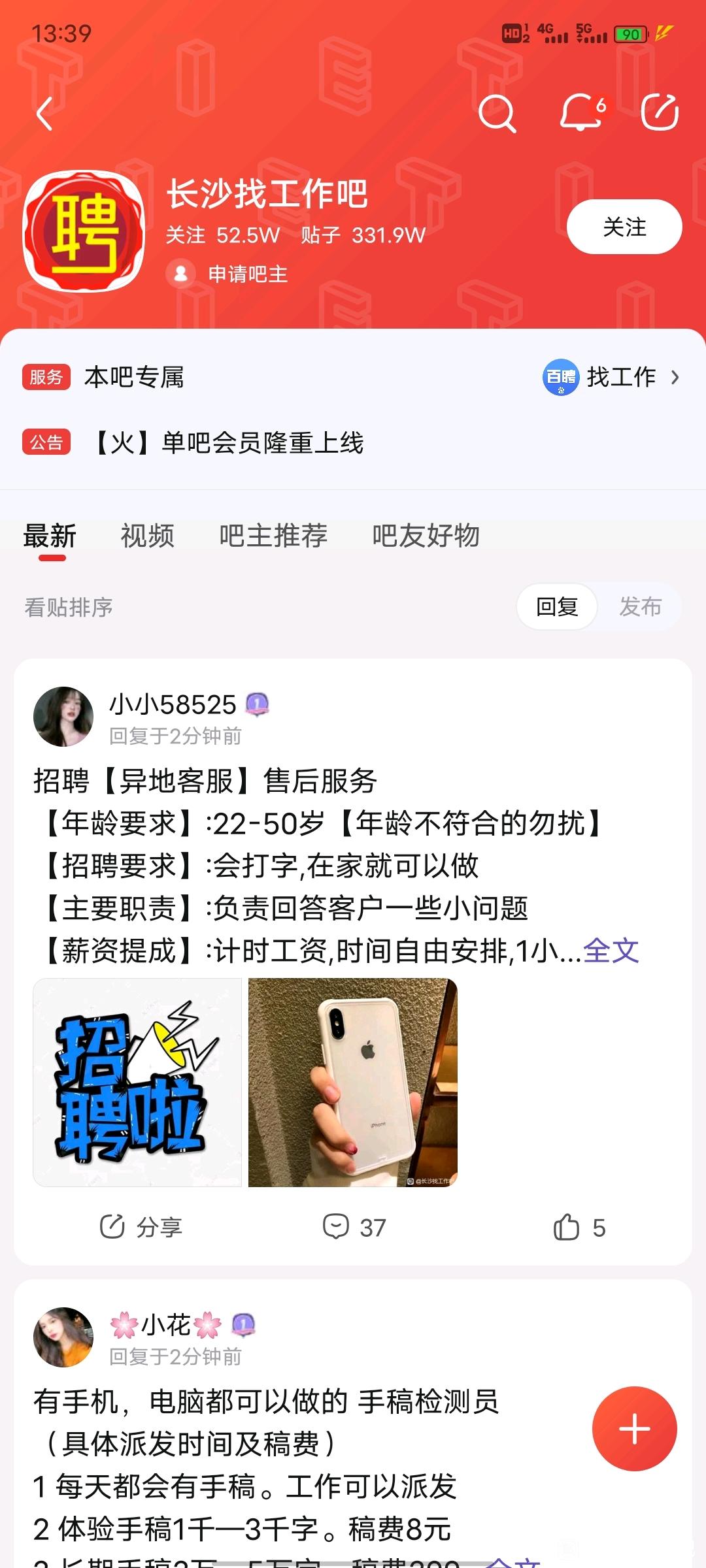Follow the bar with the 关注 button

tap(624, 227)
